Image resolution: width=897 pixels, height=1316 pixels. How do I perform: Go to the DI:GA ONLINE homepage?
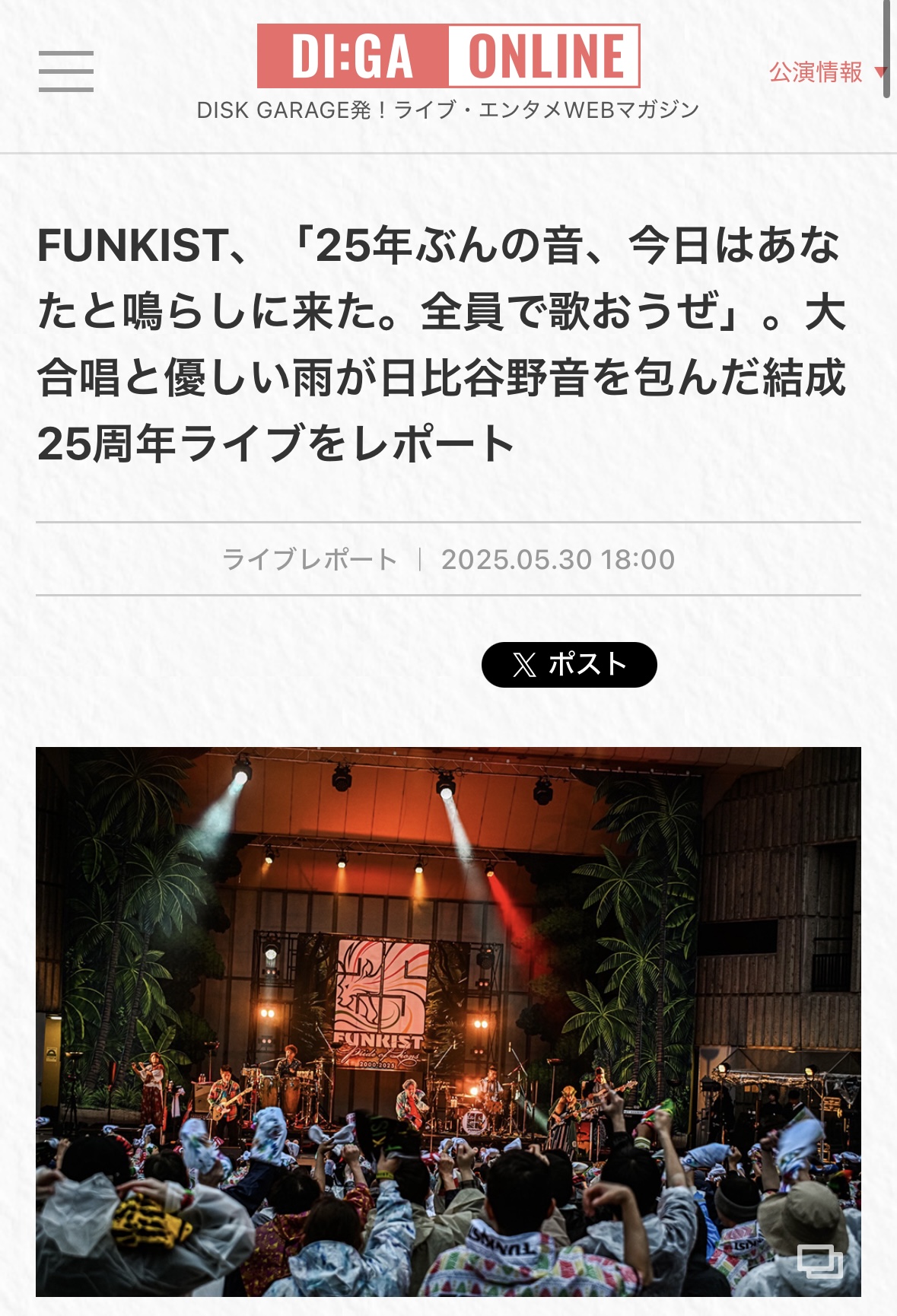pos(448,56)
